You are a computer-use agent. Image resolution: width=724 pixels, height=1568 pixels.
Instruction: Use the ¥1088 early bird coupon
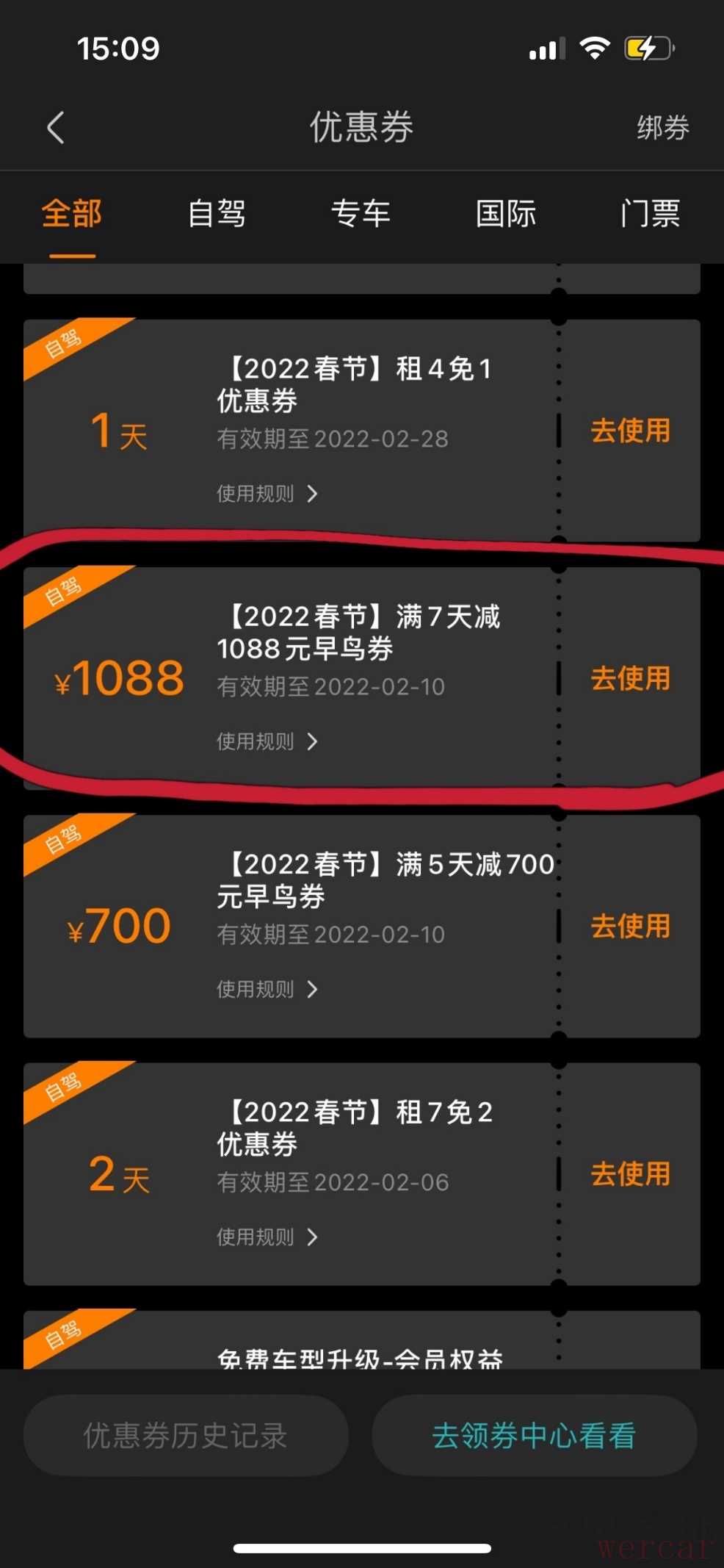pyautogui.click(x=631, y=678)
